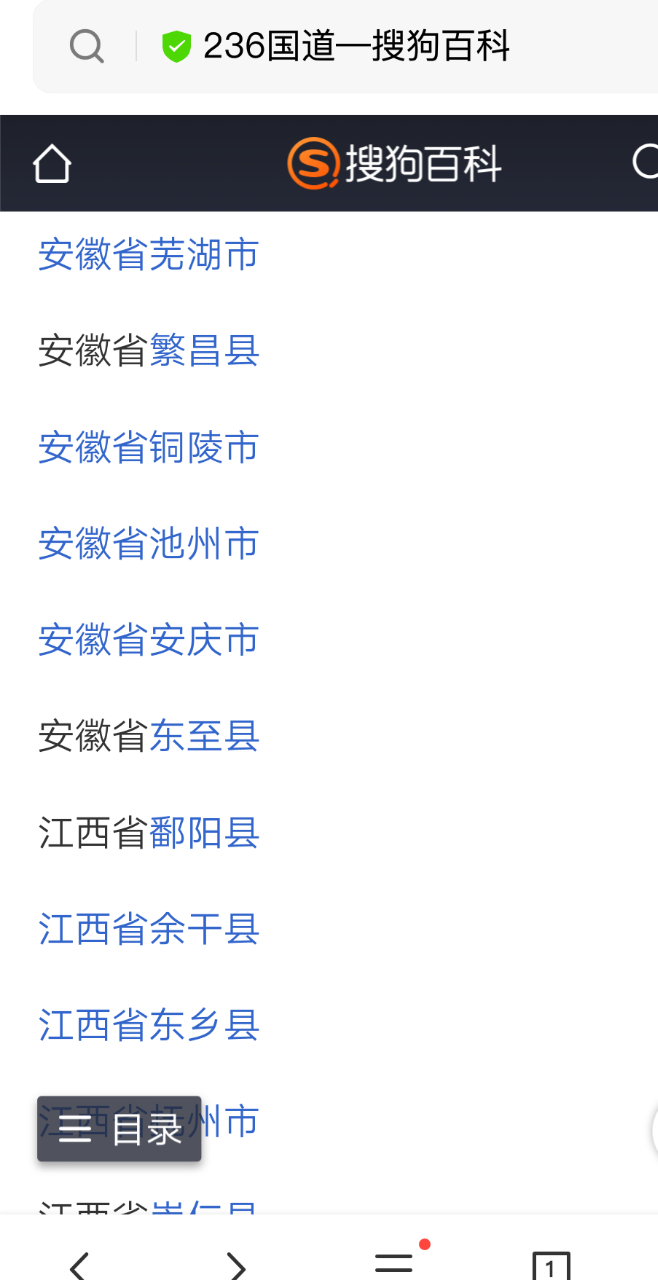Image resolution: width=658 pixels, height=1280 pixels.
Task: Open the browser tabs switcher
Action: pos(550,1266)
